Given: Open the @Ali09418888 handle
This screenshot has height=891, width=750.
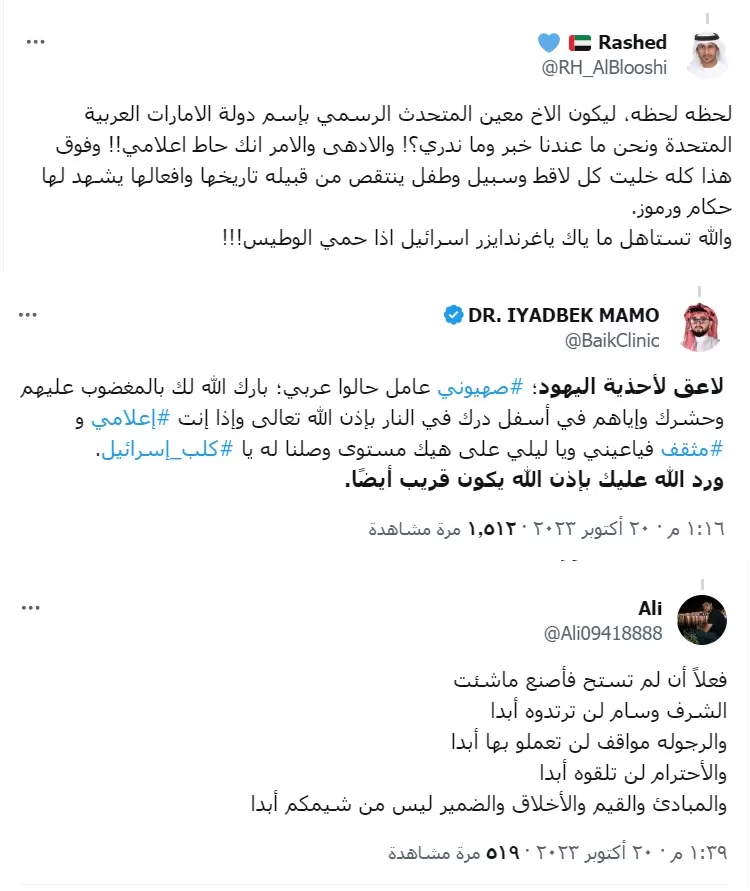Looking at the screenshot, I should coord(605,634).
